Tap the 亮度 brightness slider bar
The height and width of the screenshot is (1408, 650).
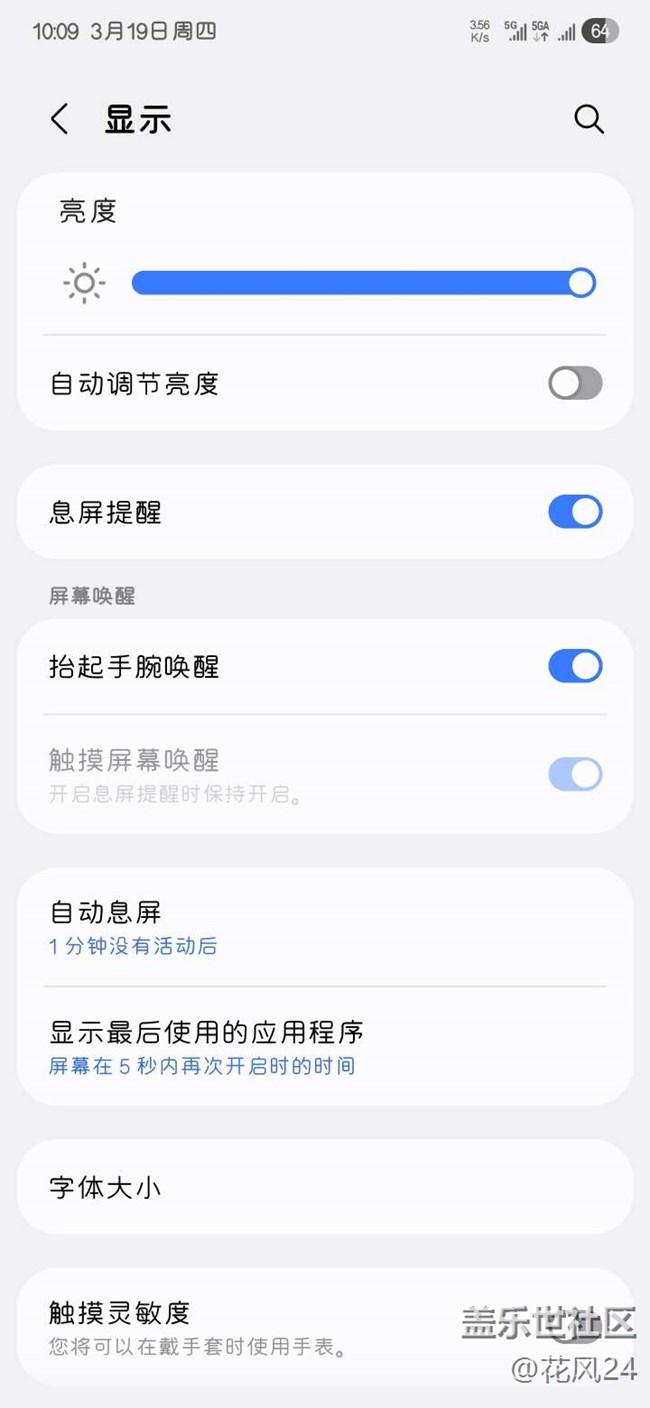coord(360,284)
